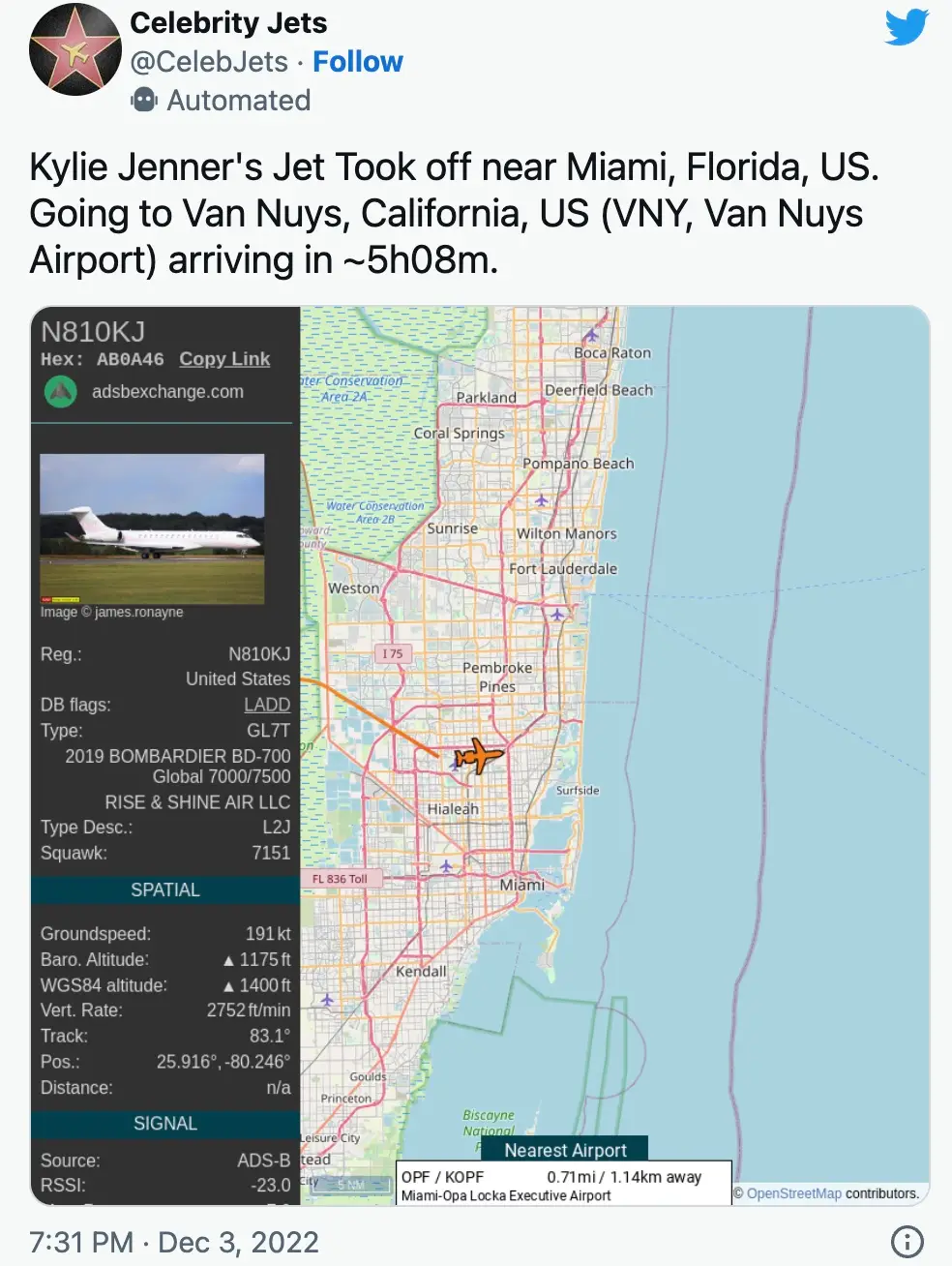Click the Automated robot icon
The image size is (952, 1266).
coord(145,100)
